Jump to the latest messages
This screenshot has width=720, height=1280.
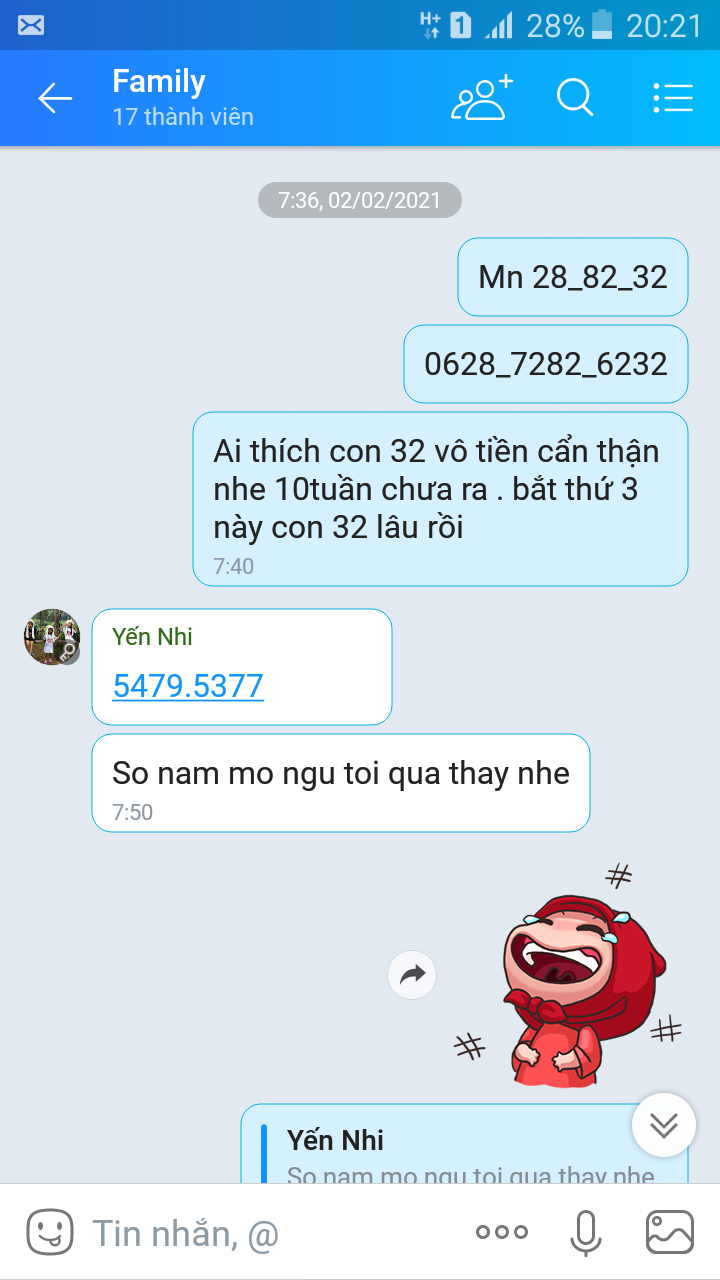click(664, 1125)
